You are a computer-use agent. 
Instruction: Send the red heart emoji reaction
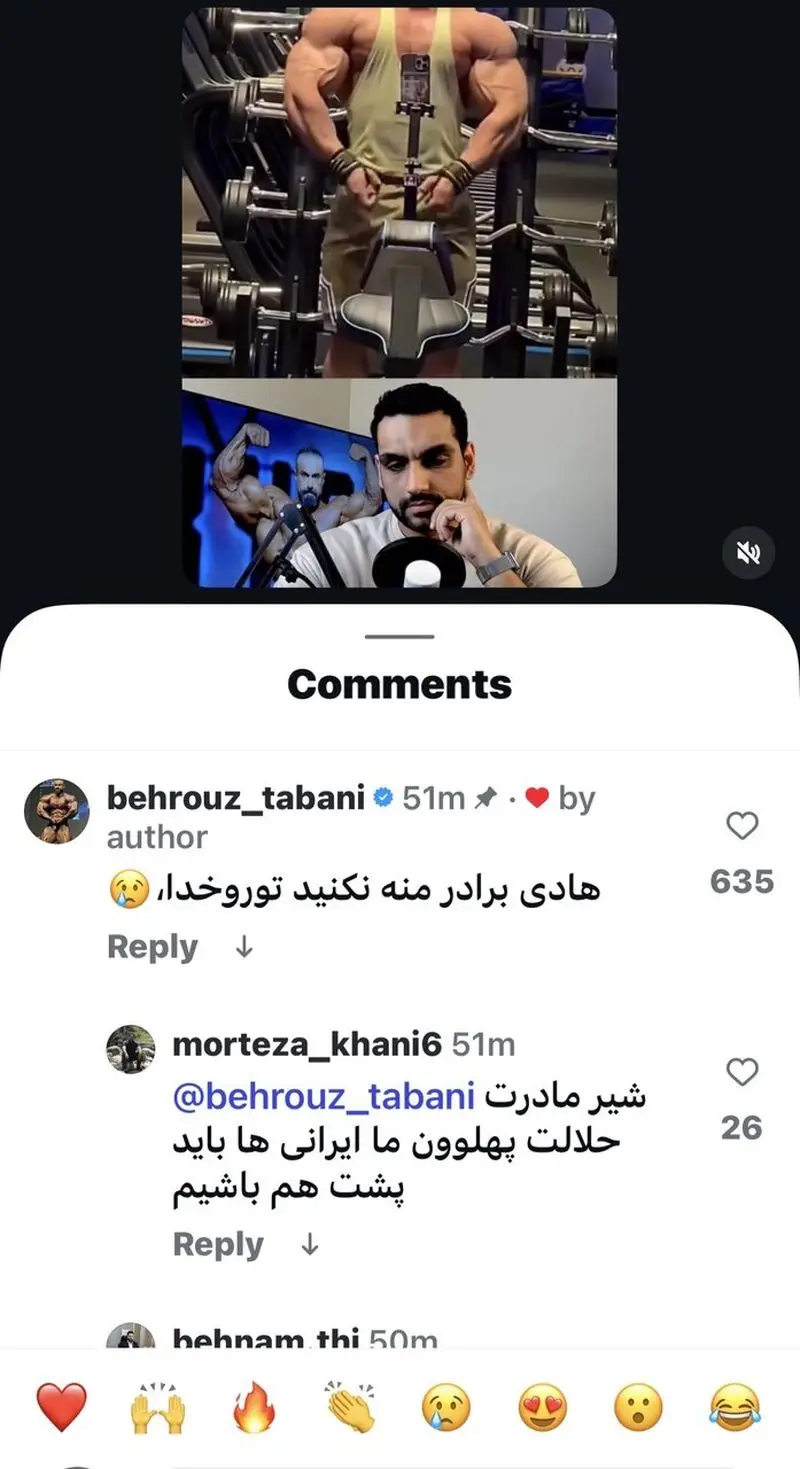point(62,1409)
